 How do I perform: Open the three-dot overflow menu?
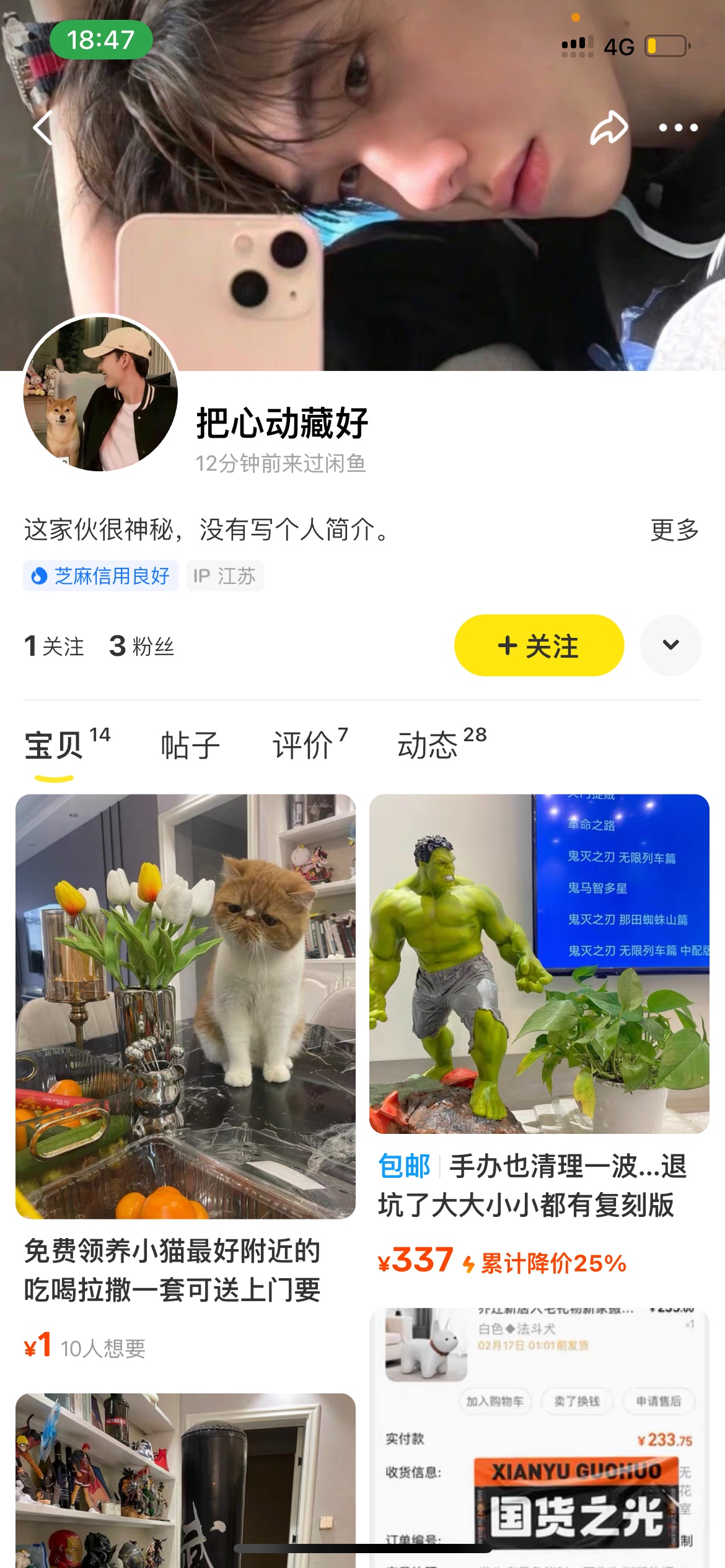678,128
